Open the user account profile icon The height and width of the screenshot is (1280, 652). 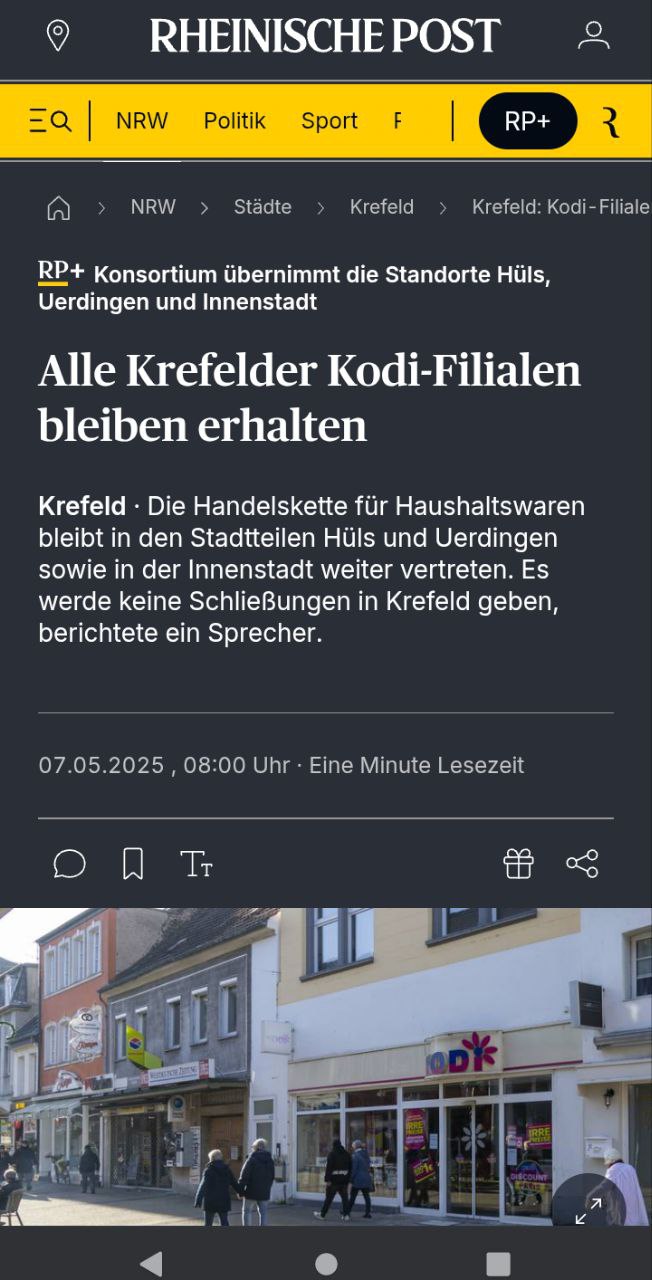click(x=594, y=36)
